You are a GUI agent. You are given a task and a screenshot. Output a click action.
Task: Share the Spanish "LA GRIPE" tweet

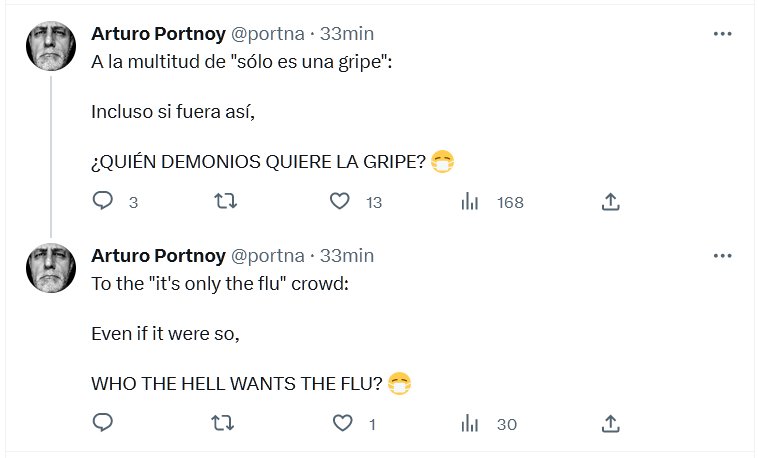pos(610,202)
